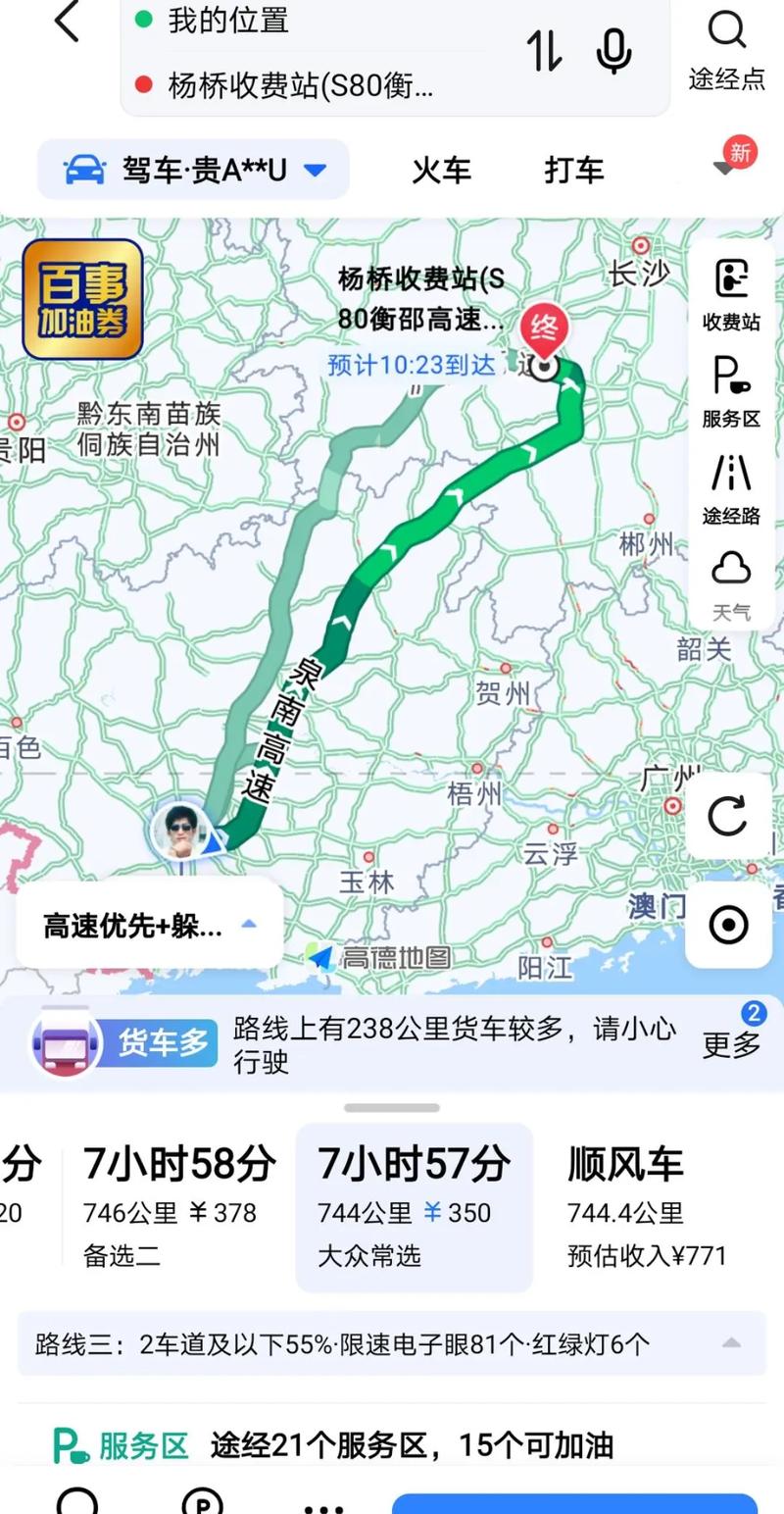The height and width of the screenshot is (1514, 784).
Task: Refresh the route with the reload icon
Action: 727,815
